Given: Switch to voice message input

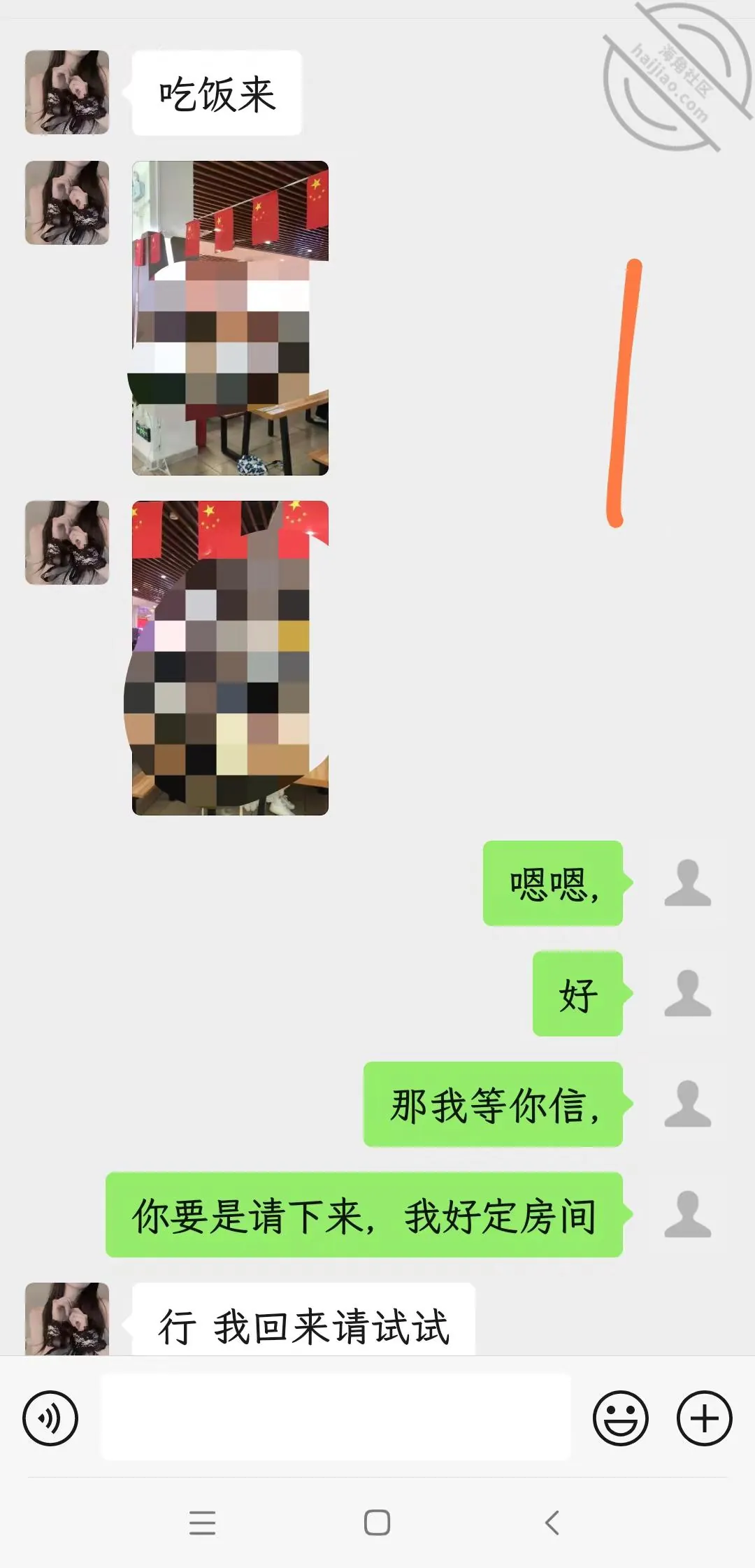Looking at the screenshot, I should tap(50, 1418).
